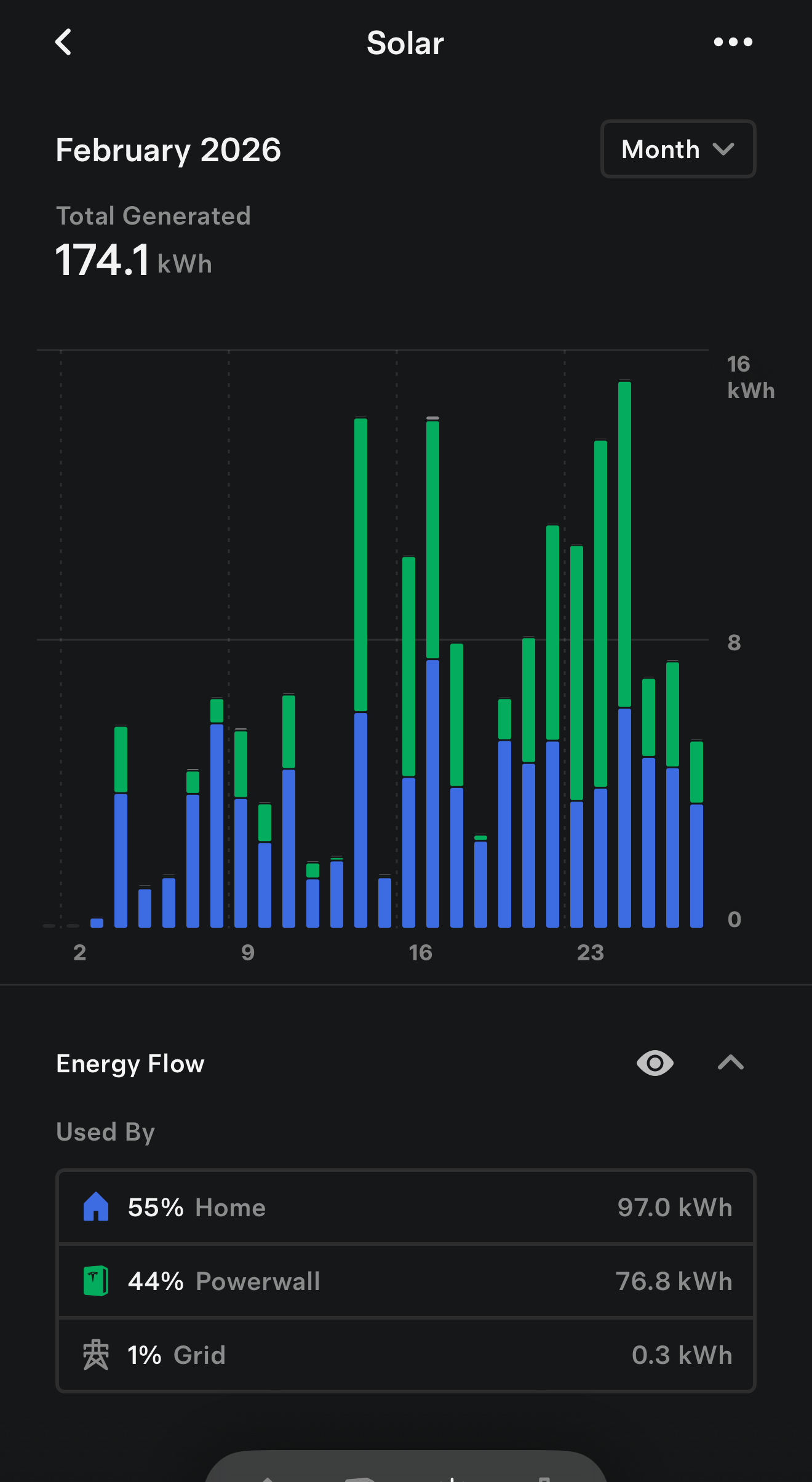812x1482 pixels.
Task: Select the 1% Grid usage row
Action: coord(406,1355)
